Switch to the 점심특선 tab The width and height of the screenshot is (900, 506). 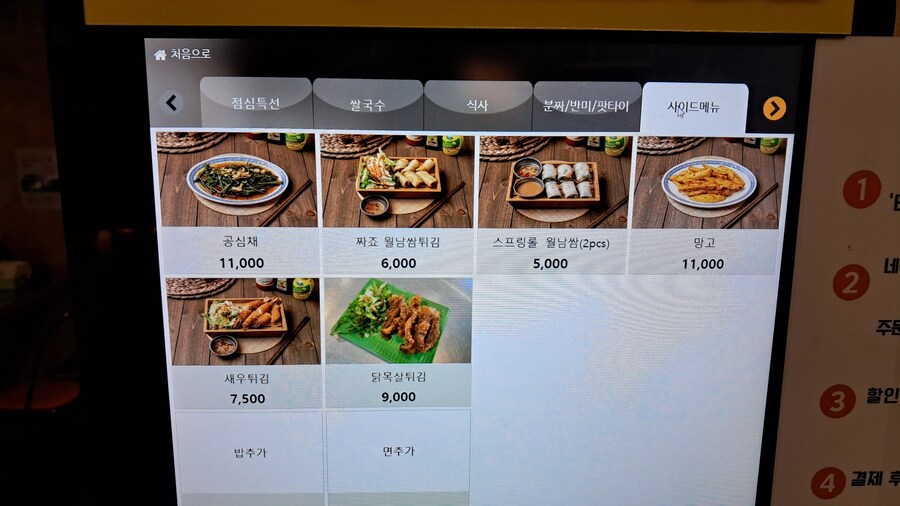(x=256, y=104)
